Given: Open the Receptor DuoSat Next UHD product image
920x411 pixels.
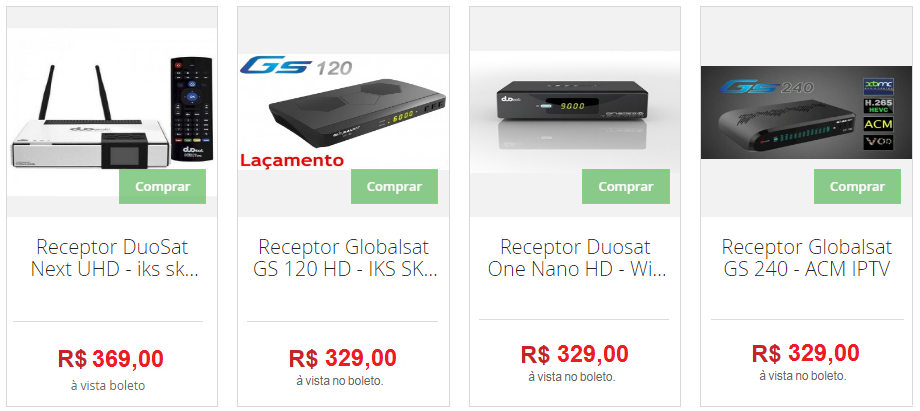Looking at the screenshot, I should 90,115.
